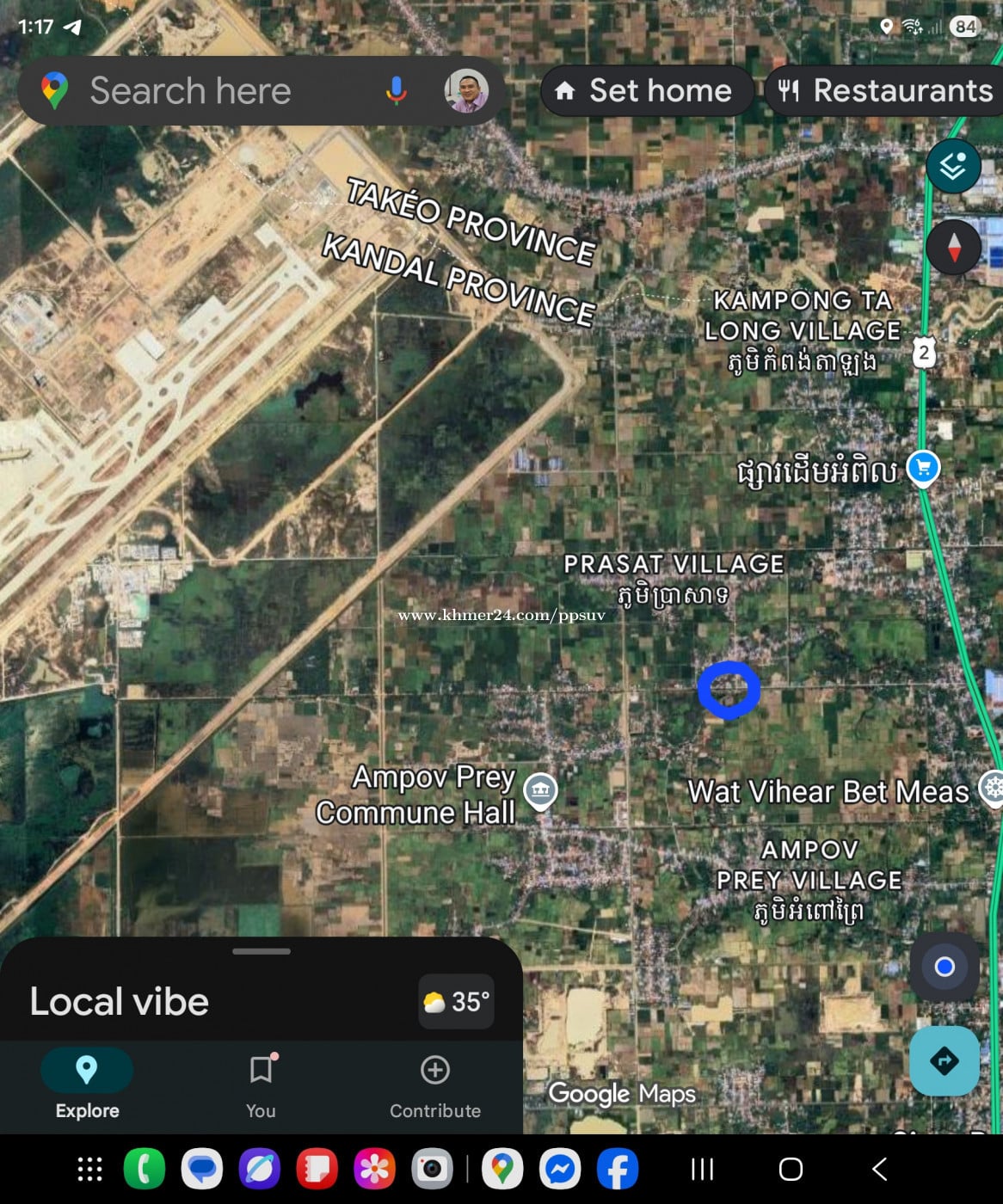
Task: Filter the map by Restaurants
Action: pyautogui.click(x=886, y=91)
